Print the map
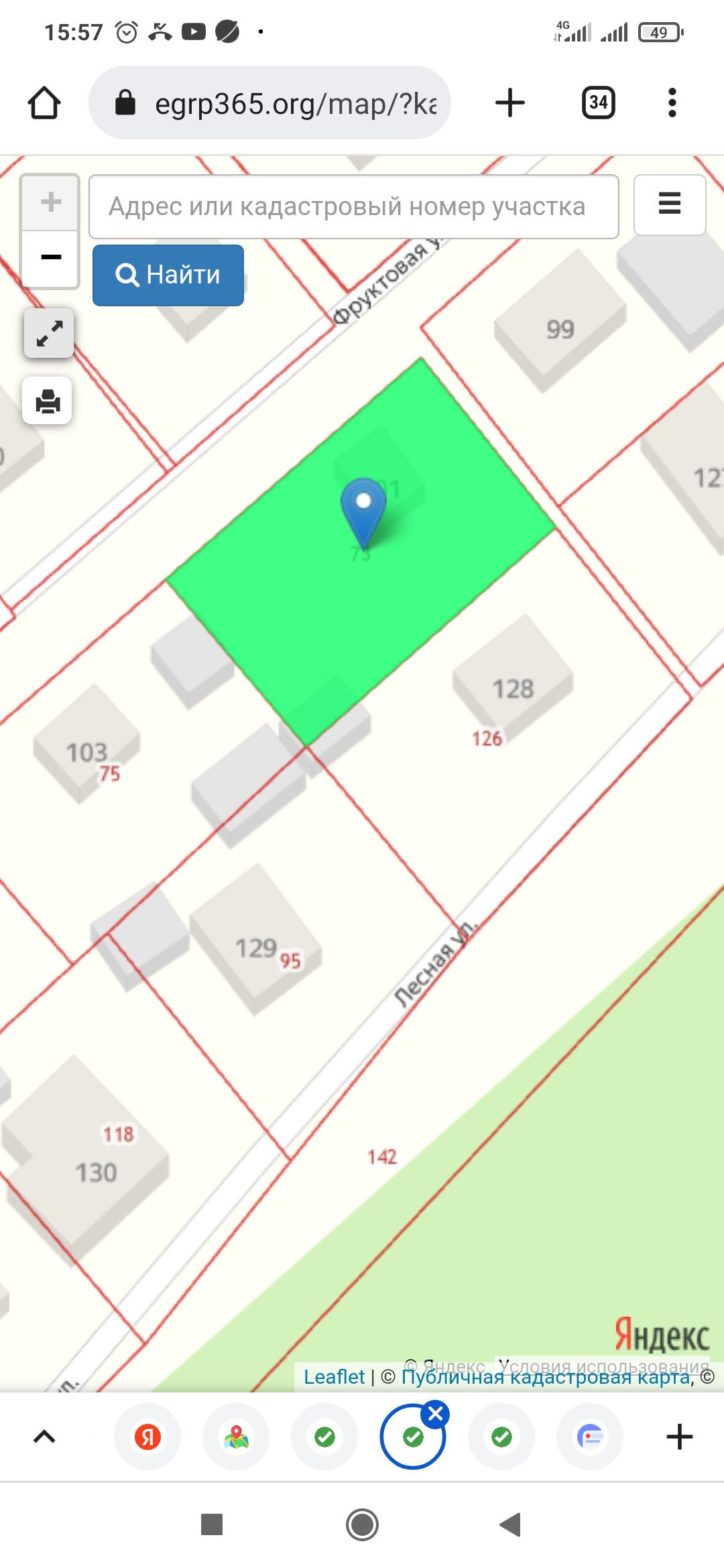724x1568 pixels. [x=48, y=401]
